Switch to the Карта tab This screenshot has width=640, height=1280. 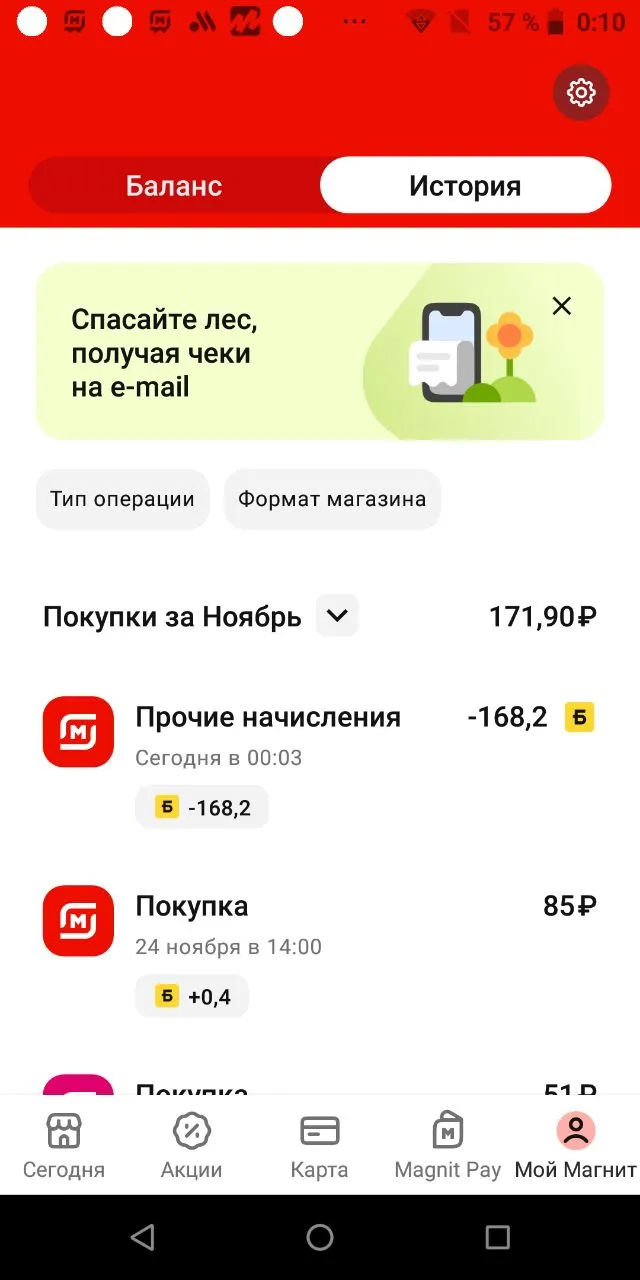(x=320, y=1145)
